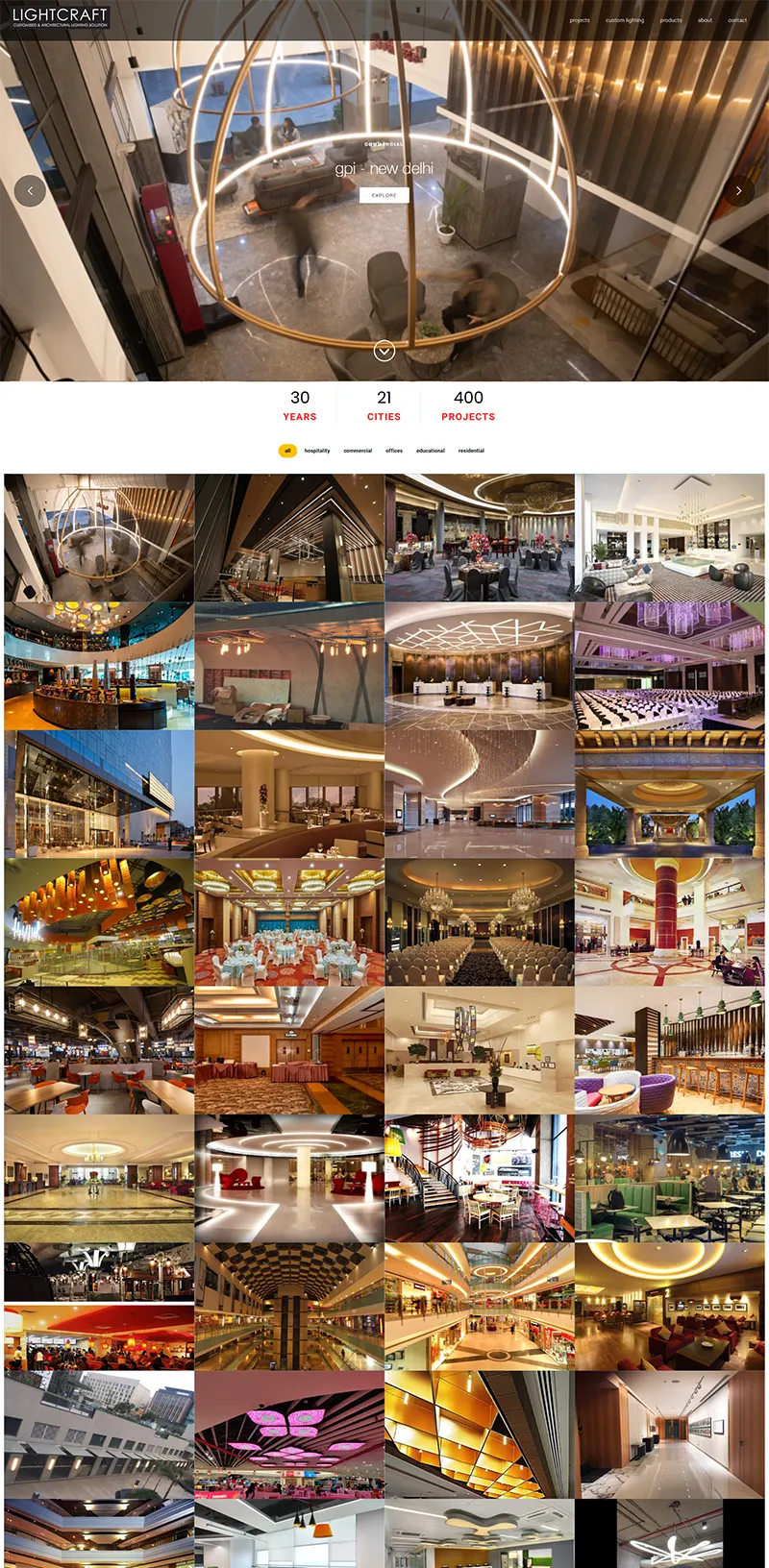Filter projects by hospitality

click(317, 450)
